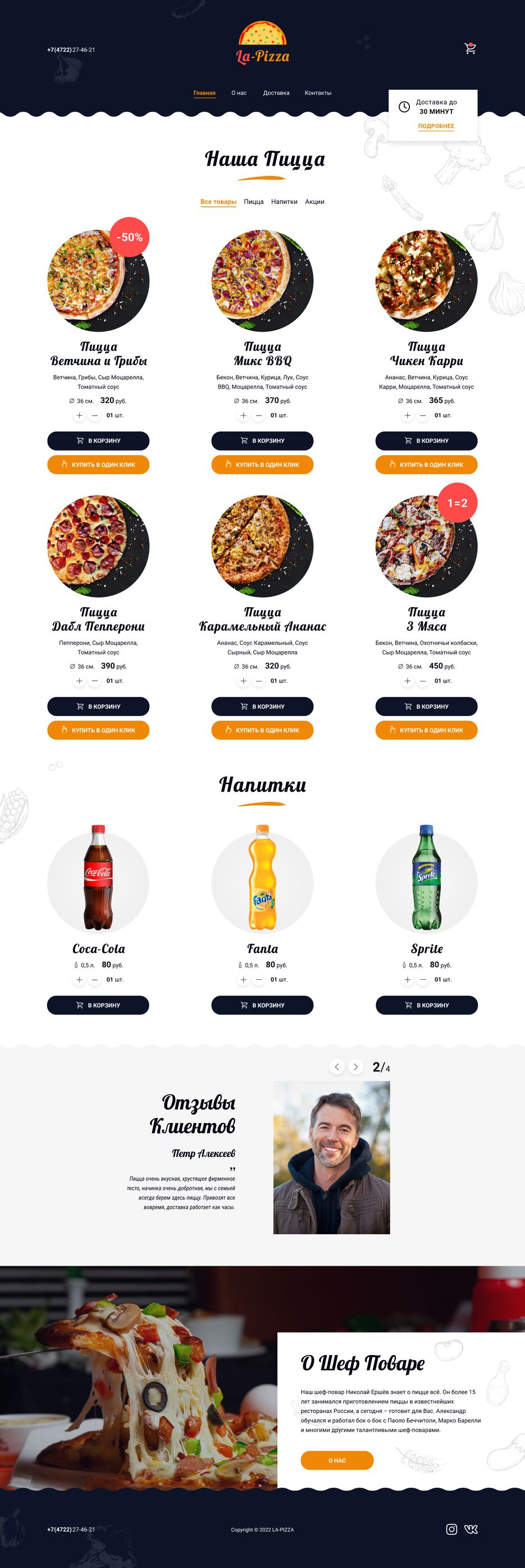Viewport: 525px width, 1568px height.
Task: Decrease quantity of Пицца Дабл Пепперони
Action: click(94, 681)
